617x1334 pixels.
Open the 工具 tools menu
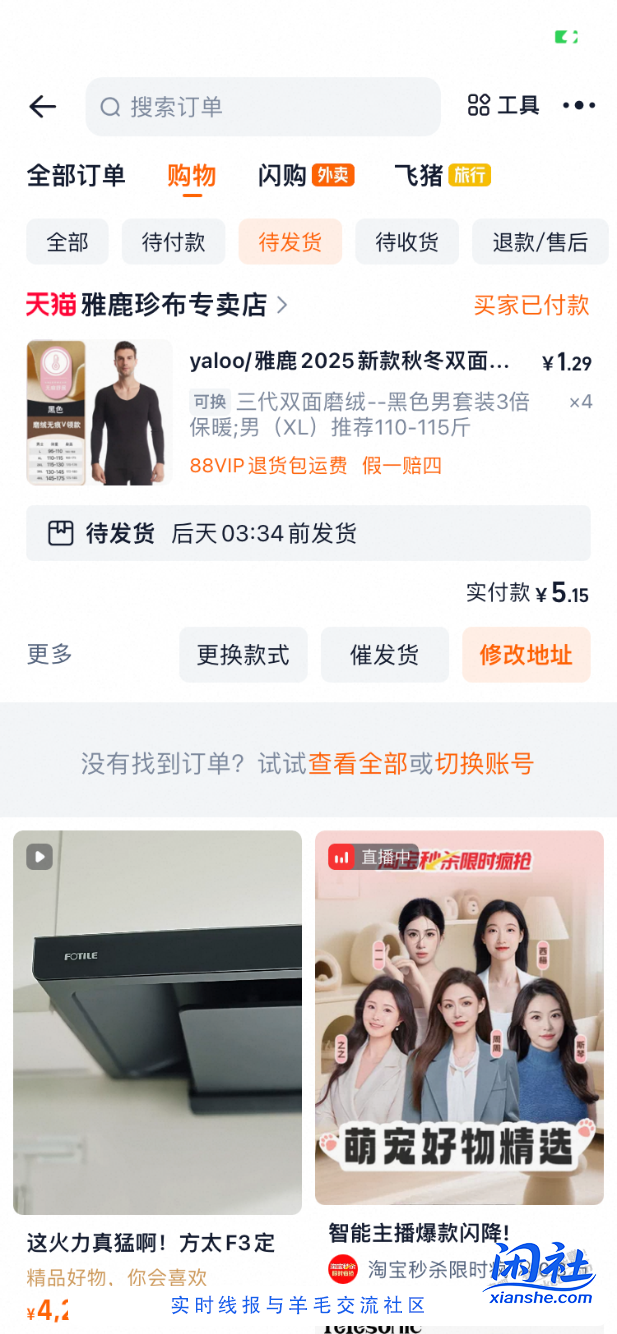click(x=503, y=106)
